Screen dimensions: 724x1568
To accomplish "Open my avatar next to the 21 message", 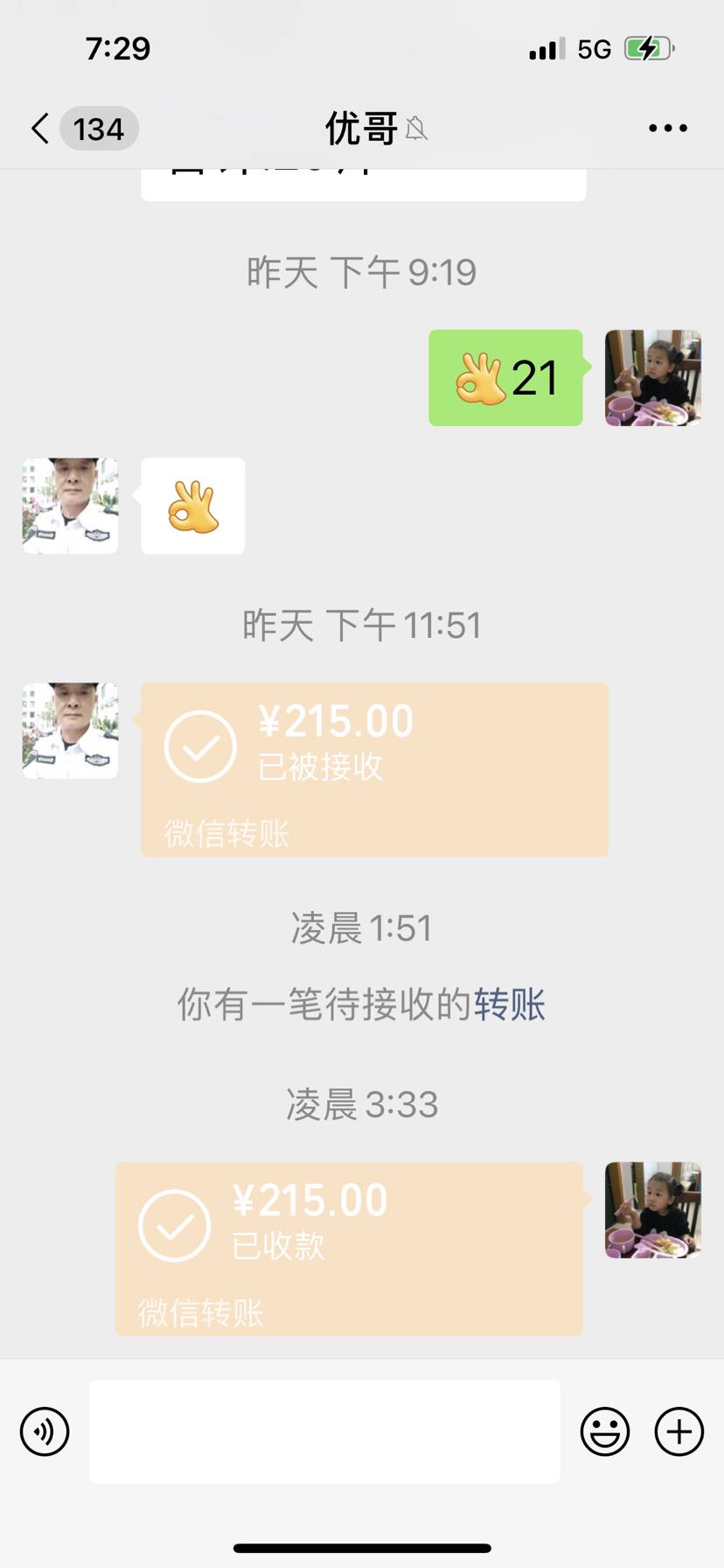I will coord(652,378).
